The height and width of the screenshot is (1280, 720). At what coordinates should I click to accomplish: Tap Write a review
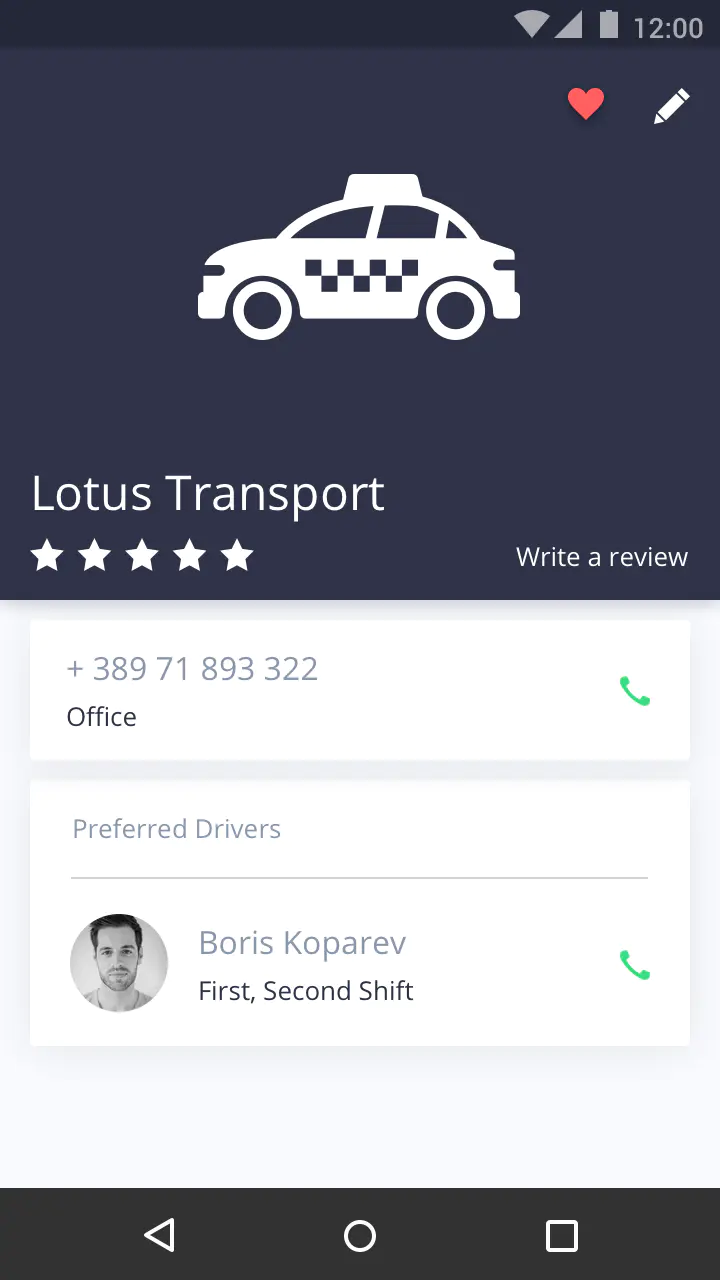coord(601,557)
